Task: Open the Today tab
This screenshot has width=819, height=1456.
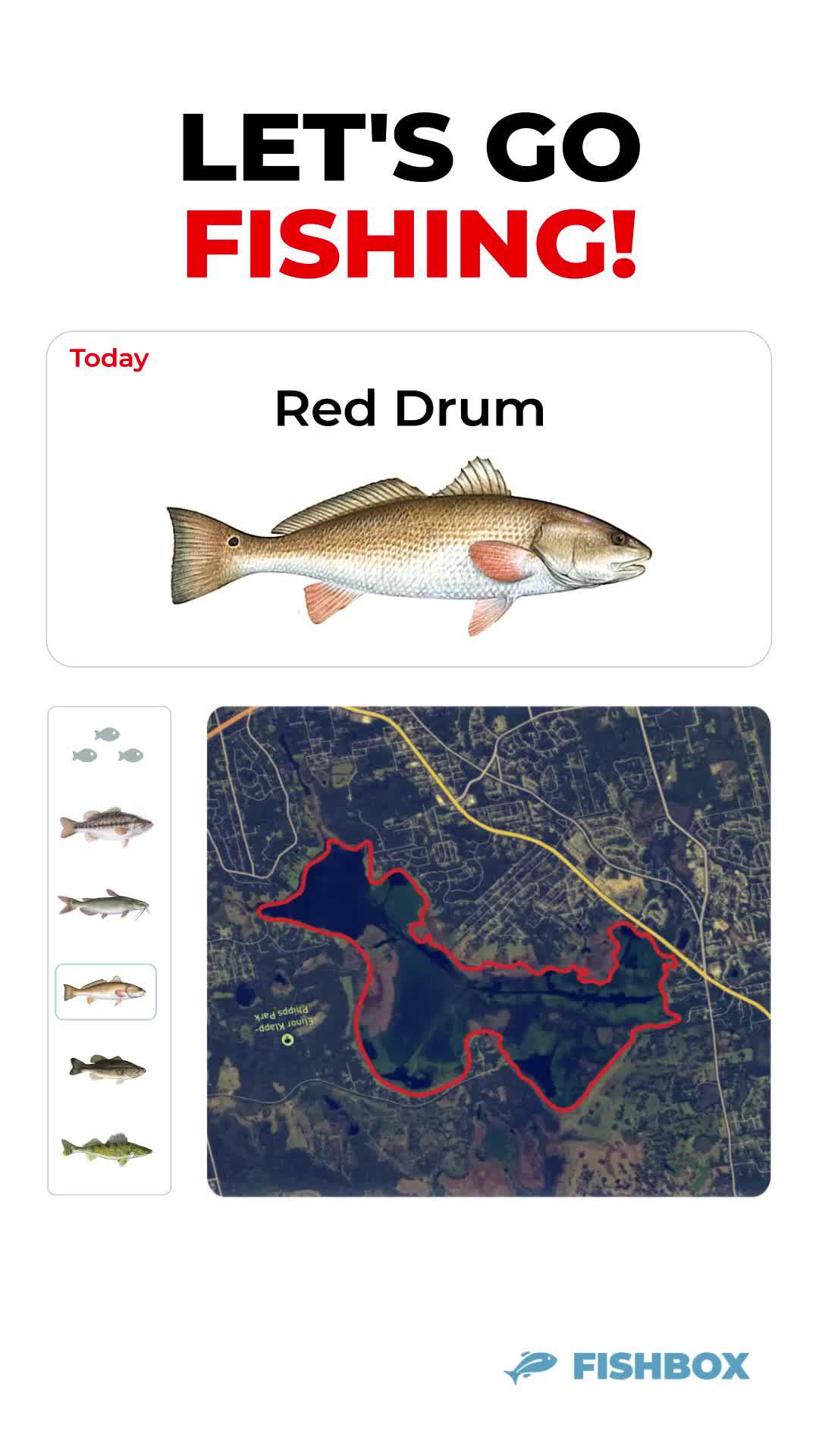Action: click(x=108, y=359)
